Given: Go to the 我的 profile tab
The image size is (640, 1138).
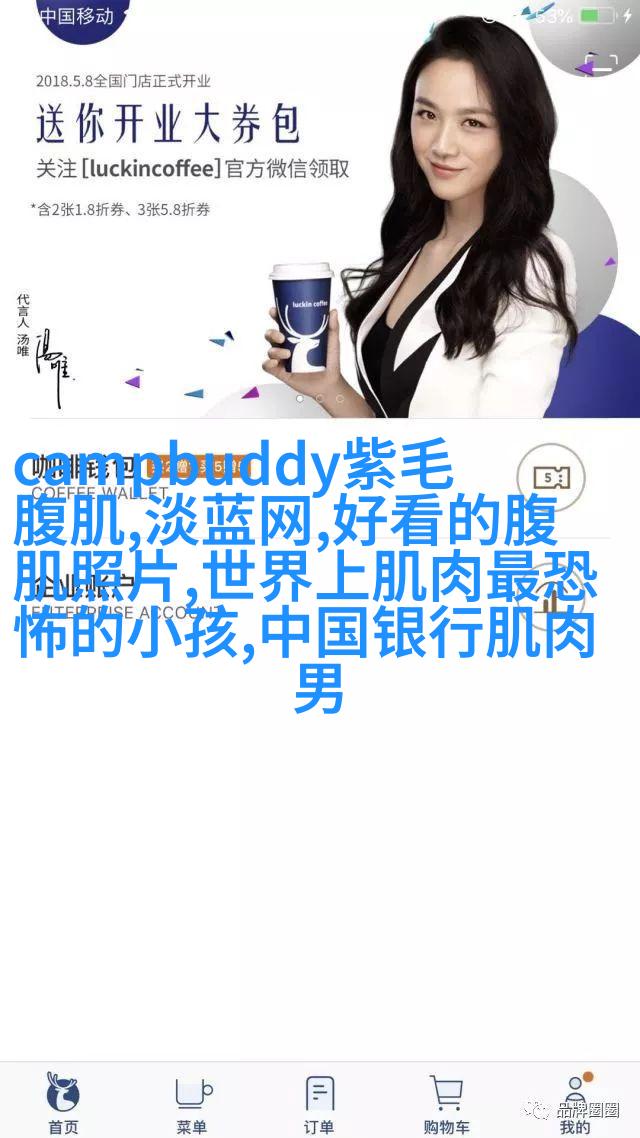Looking at the screenshot, I should click(575, 1103).
